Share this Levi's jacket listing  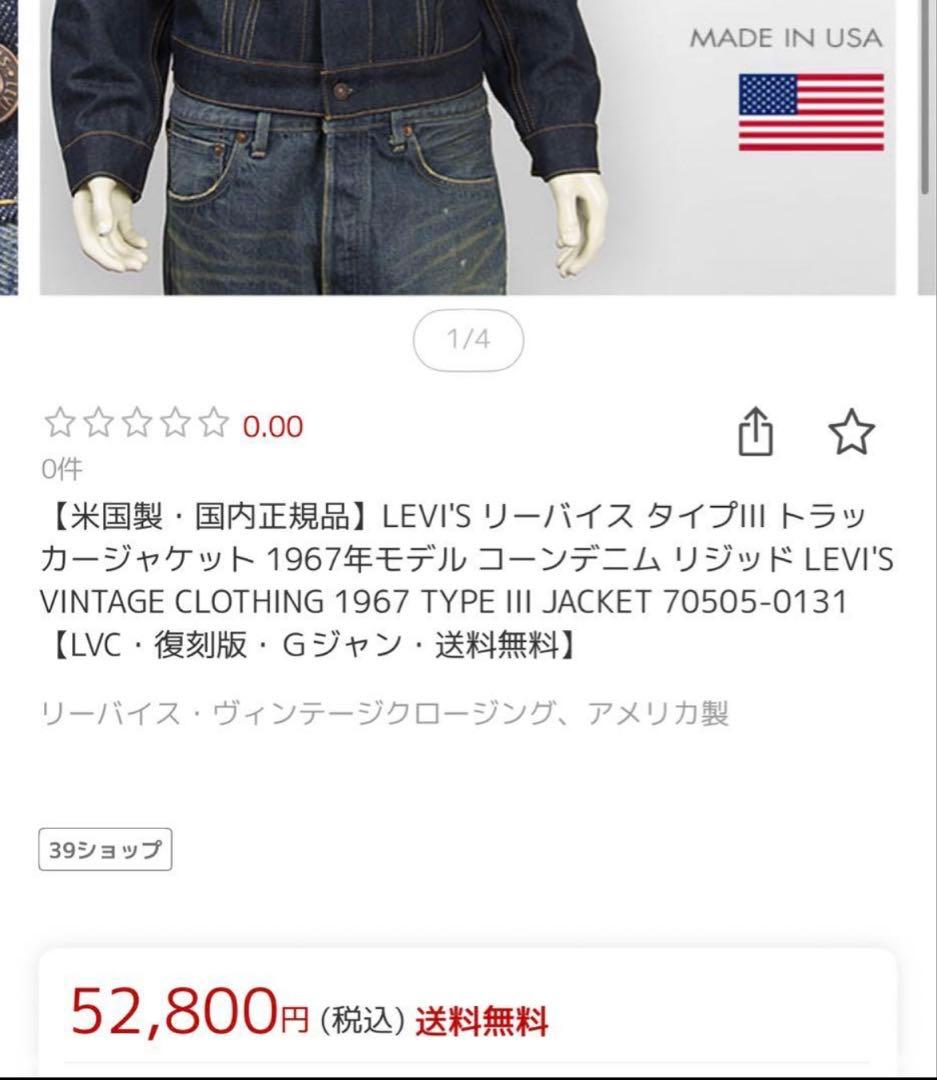point(756,433)
